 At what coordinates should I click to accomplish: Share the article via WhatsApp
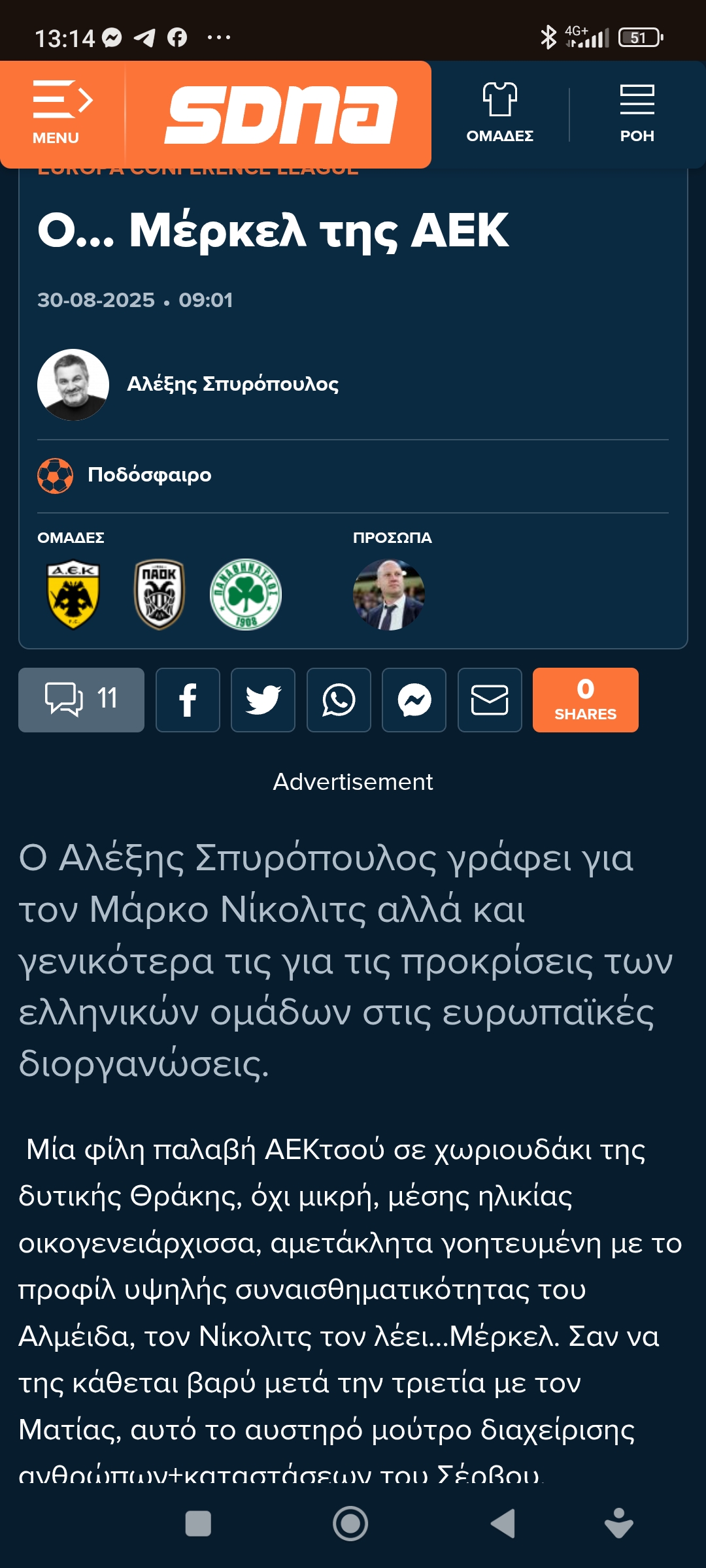coord(339,700)
